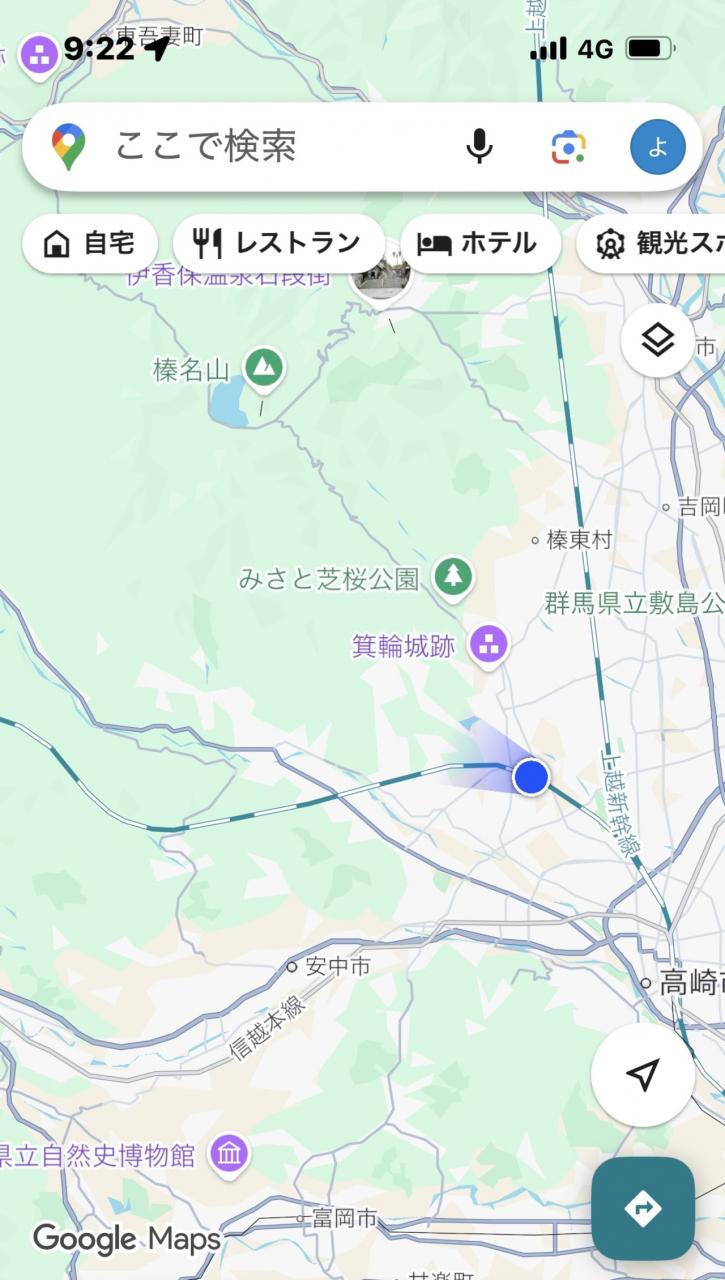Open Google Lens camera search

pyautogui.click(x=568, y=147)
